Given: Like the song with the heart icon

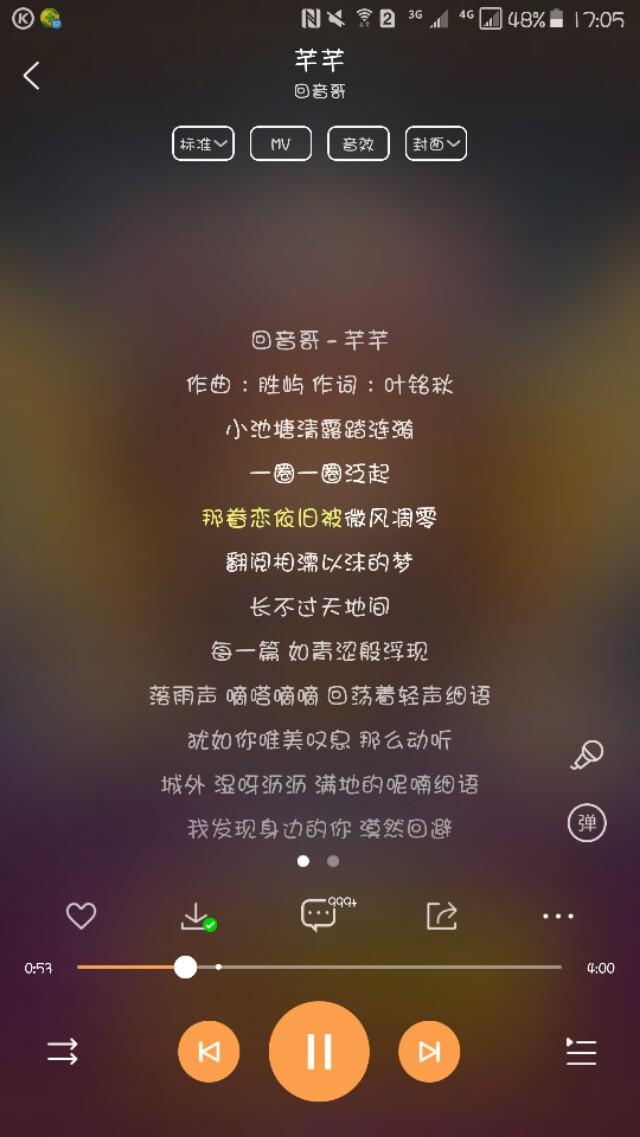Looking at the screenshot, I should [81, 916].
